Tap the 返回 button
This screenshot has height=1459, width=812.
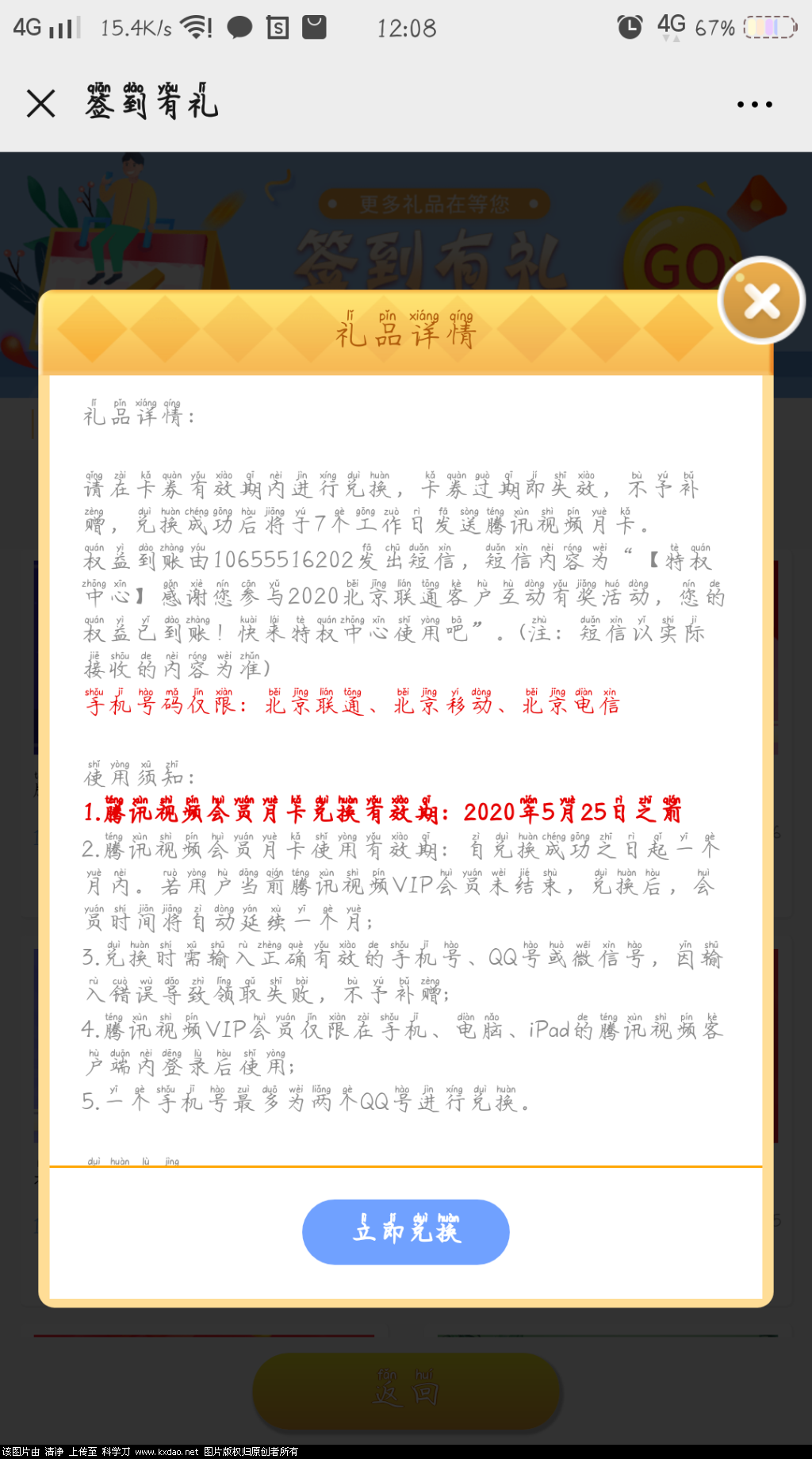click(407, 1392)
